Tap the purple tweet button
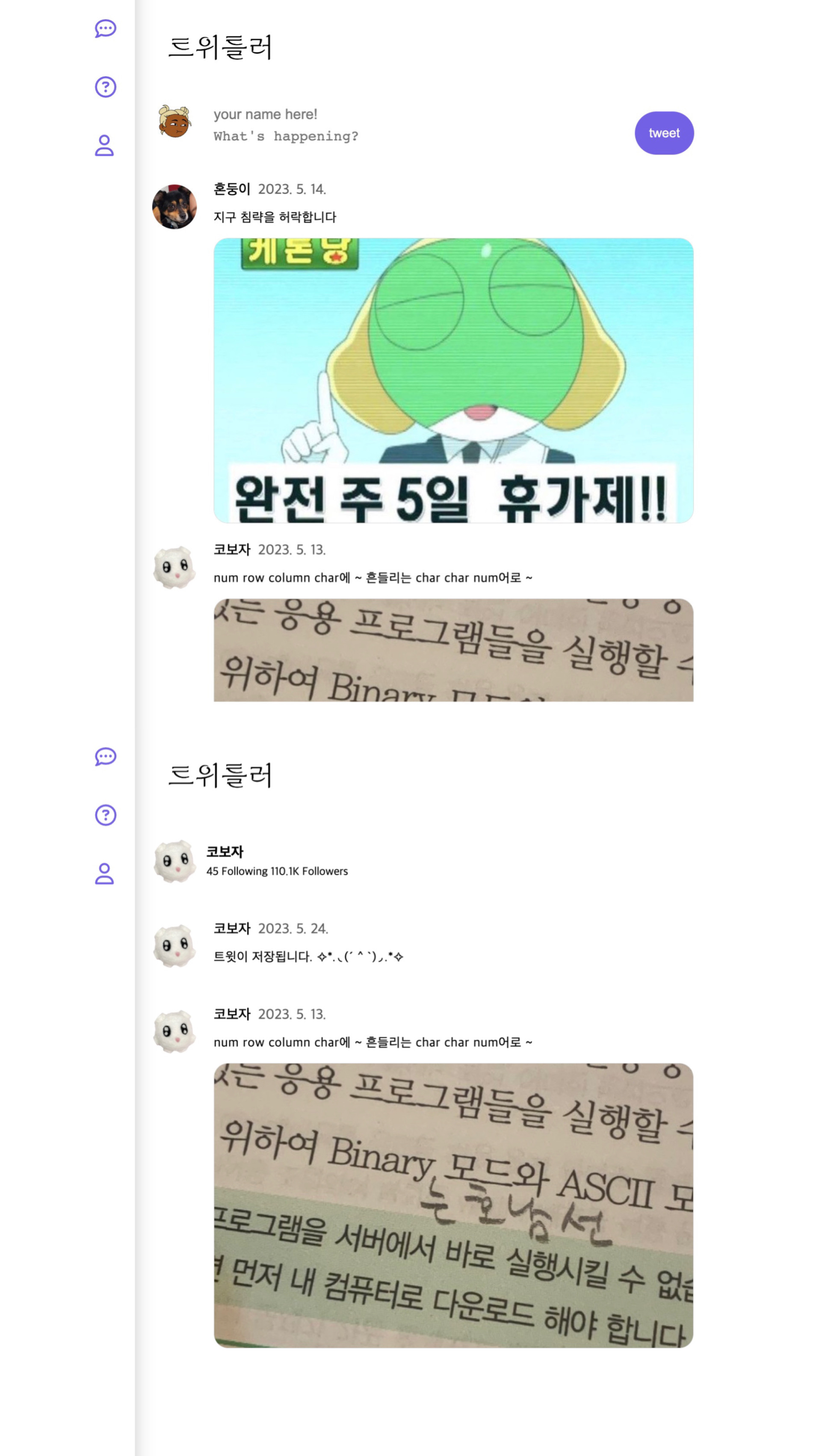 point(664,133)
